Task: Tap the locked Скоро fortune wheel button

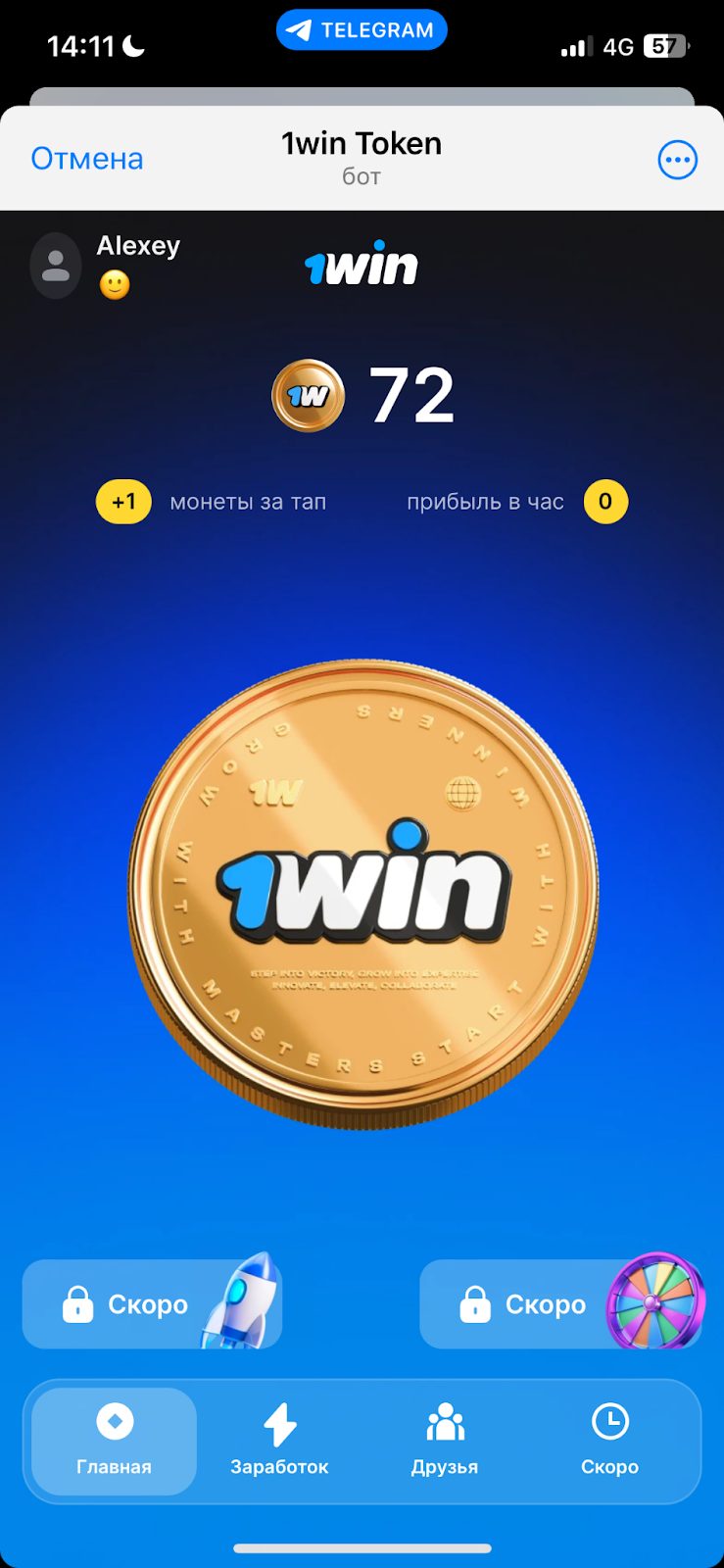Action: [x=560, y=1304]
